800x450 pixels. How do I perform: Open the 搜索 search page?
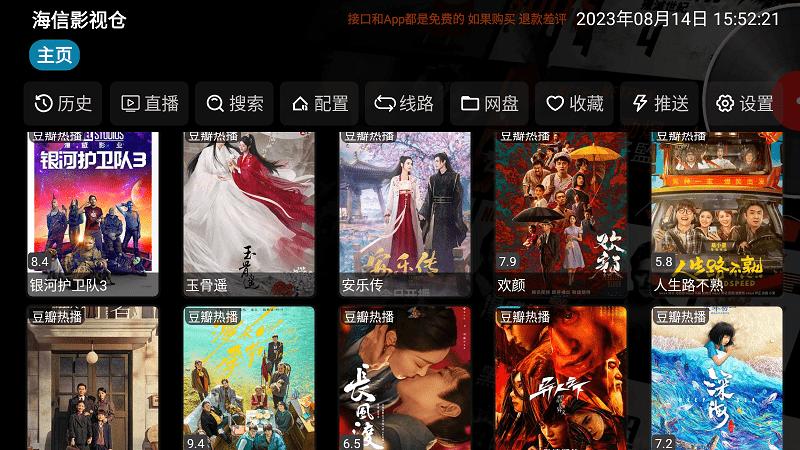[235, 103]
